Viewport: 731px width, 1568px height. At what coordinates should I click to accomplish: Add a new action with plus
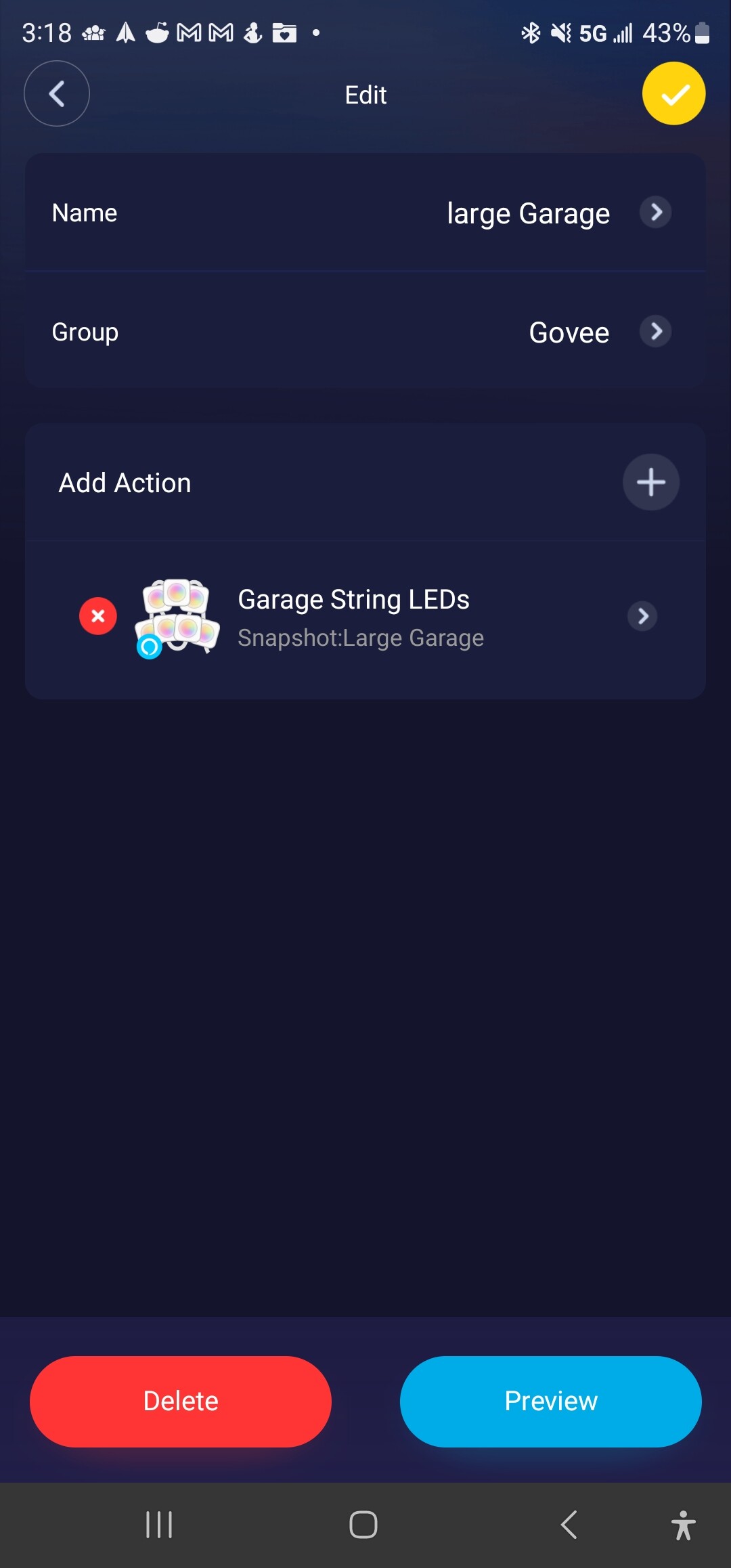tap(651, 482)
